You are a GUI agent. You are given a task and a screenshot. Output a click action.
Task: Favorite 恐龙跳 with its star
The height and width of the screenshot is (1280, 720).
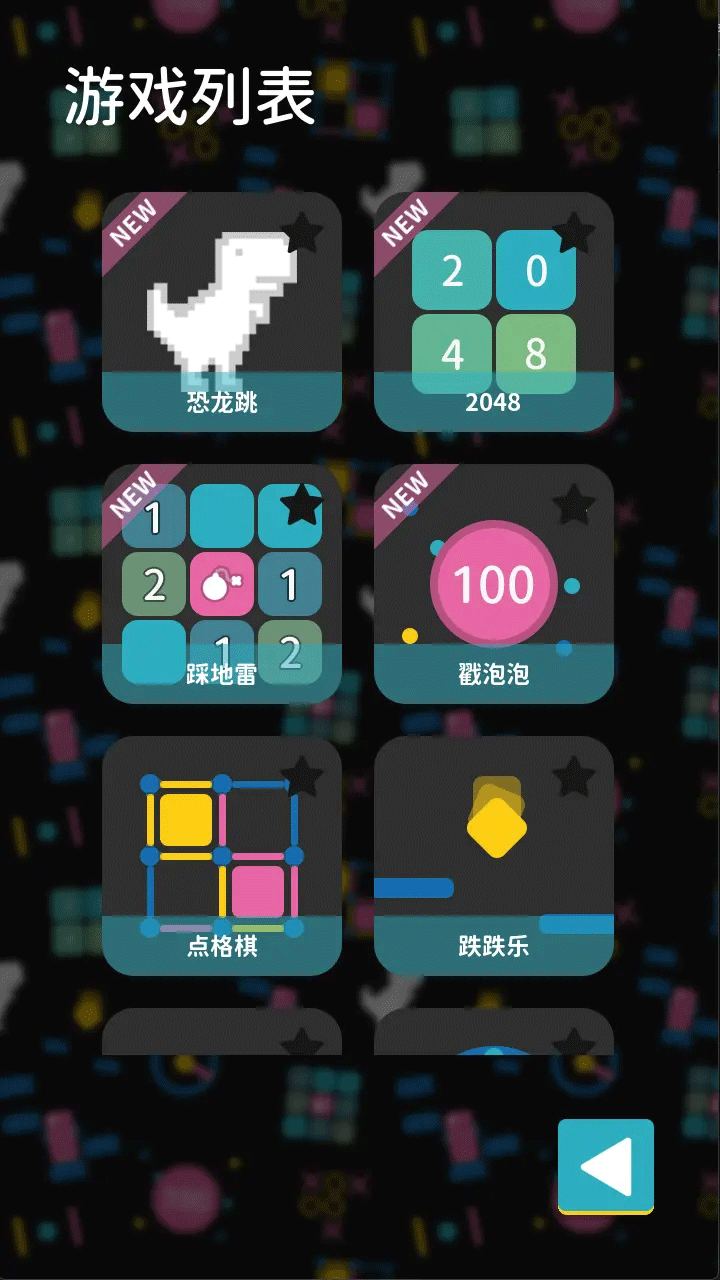pos(303,234)
